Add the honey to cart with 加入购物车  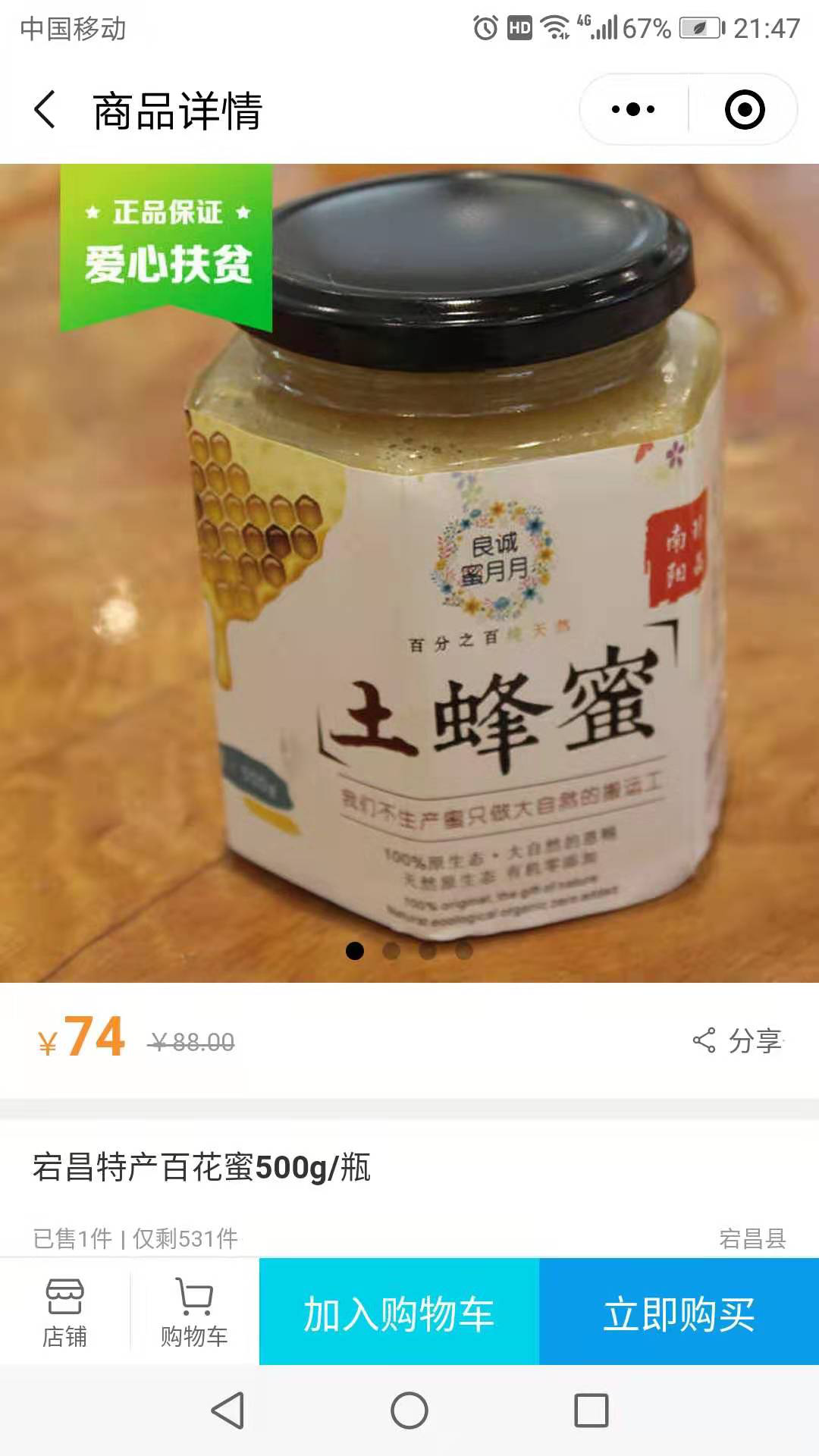[x=399, y=1313]
